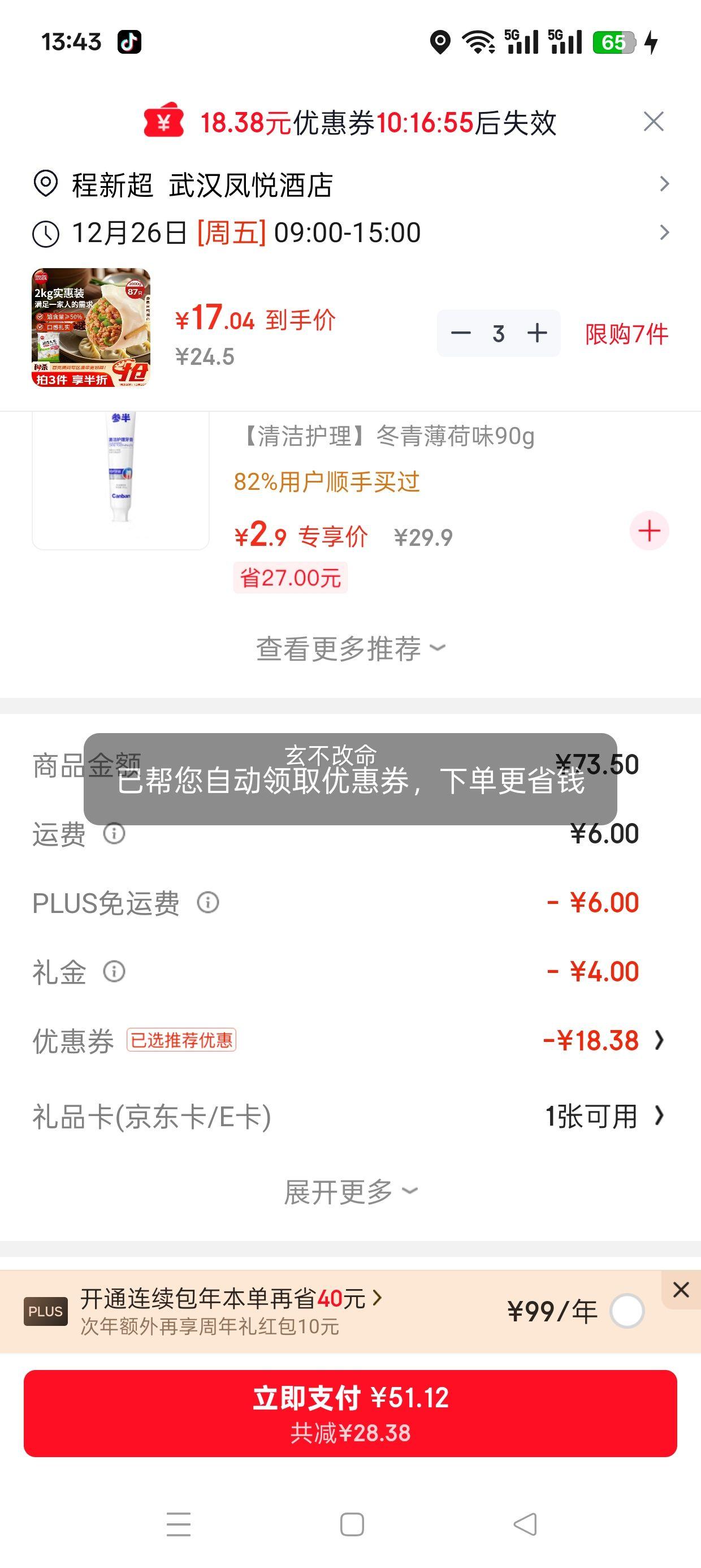Dismiss the 18.38元 coupon expiry banner
Viewport: 701px width, 1568px height.
point(653,121)
